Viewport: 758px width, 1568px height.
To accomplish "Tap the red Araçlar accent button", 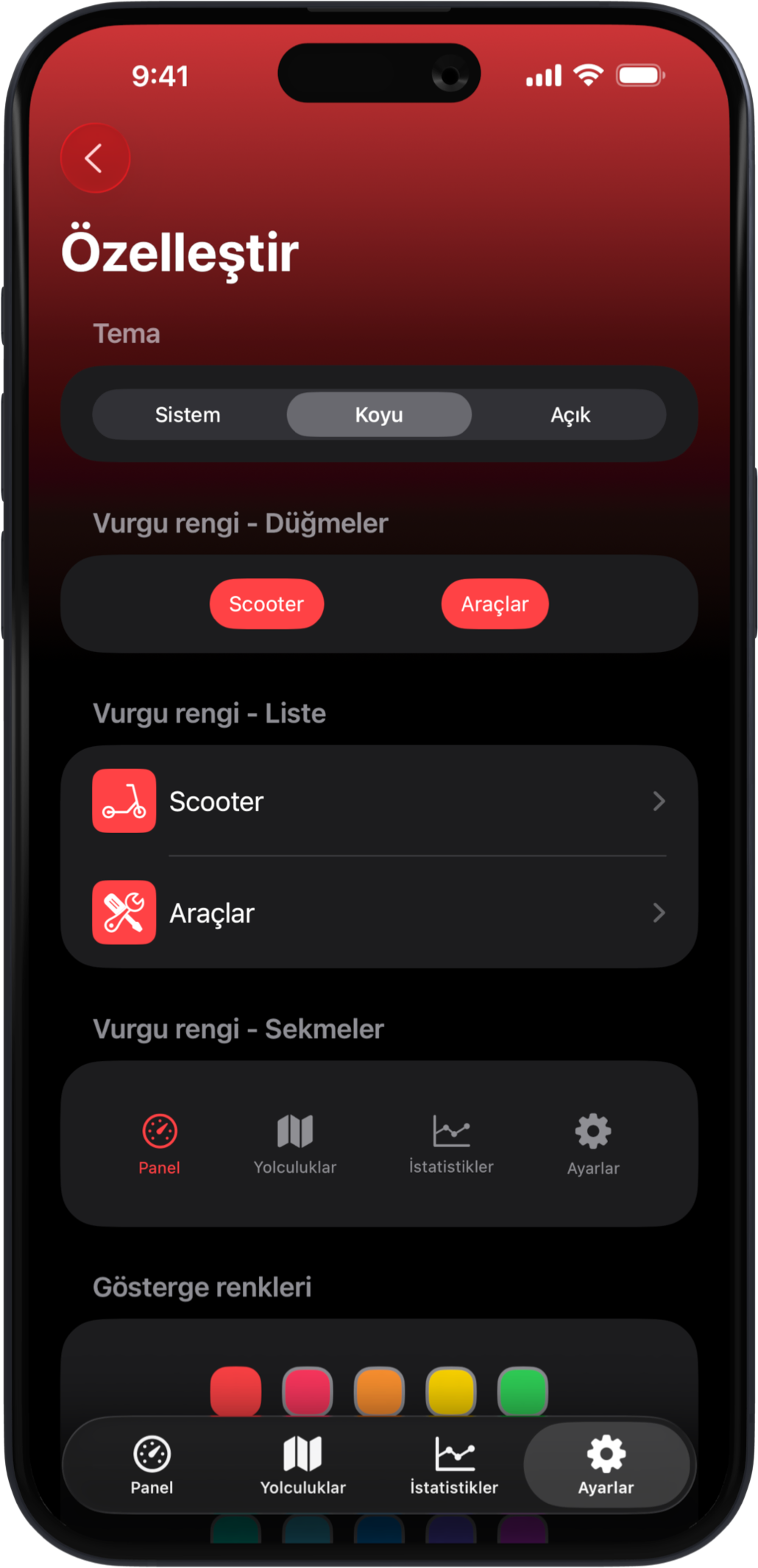I will tap(495, 604).
